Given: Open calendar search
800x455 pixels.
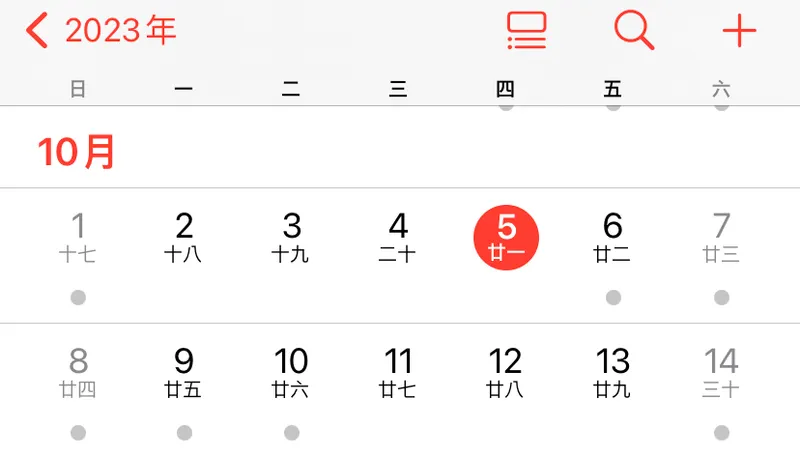Looking at the screenshot, I should [x=634, y=30].
